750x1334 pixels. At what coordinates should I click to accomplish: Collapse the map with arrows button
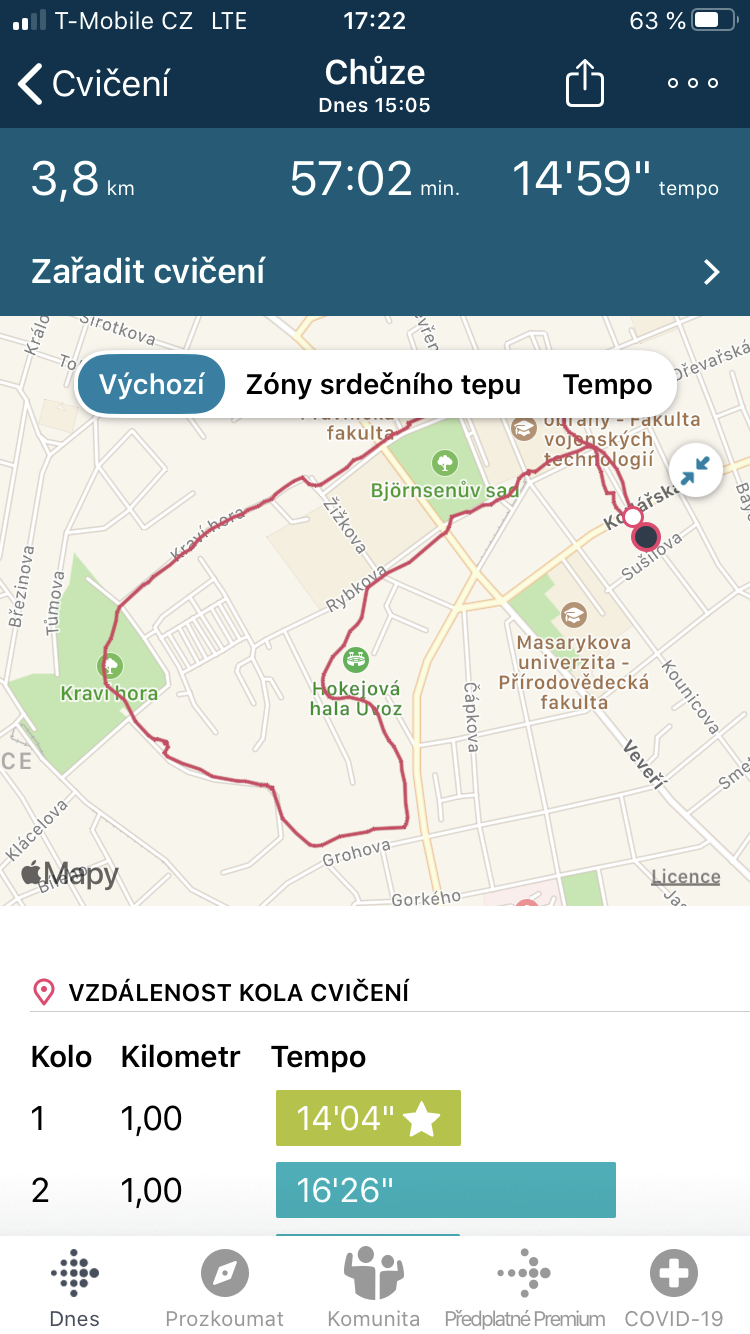(695, 470)
